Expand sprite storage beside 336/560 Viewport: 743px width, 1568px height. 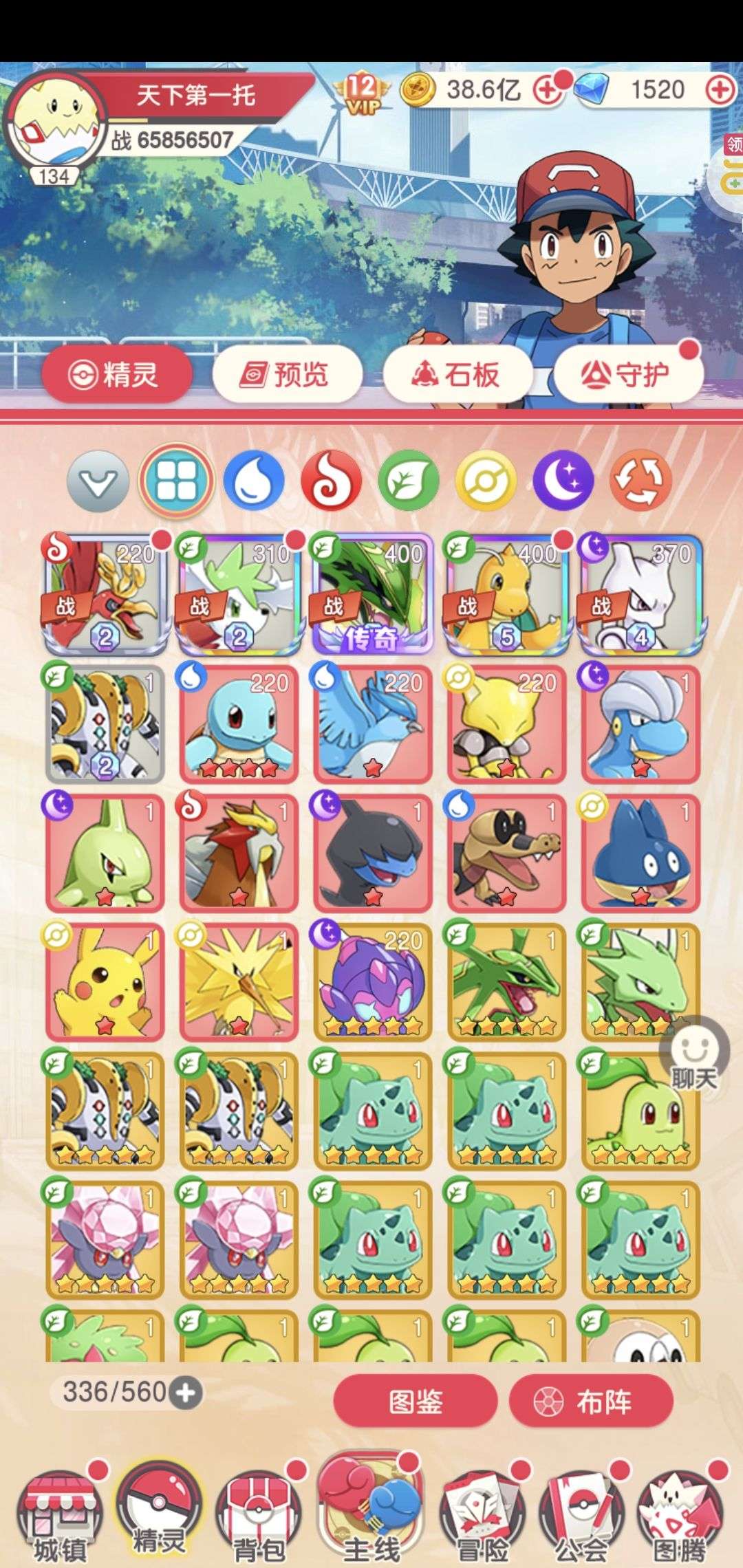(187, 1393)
